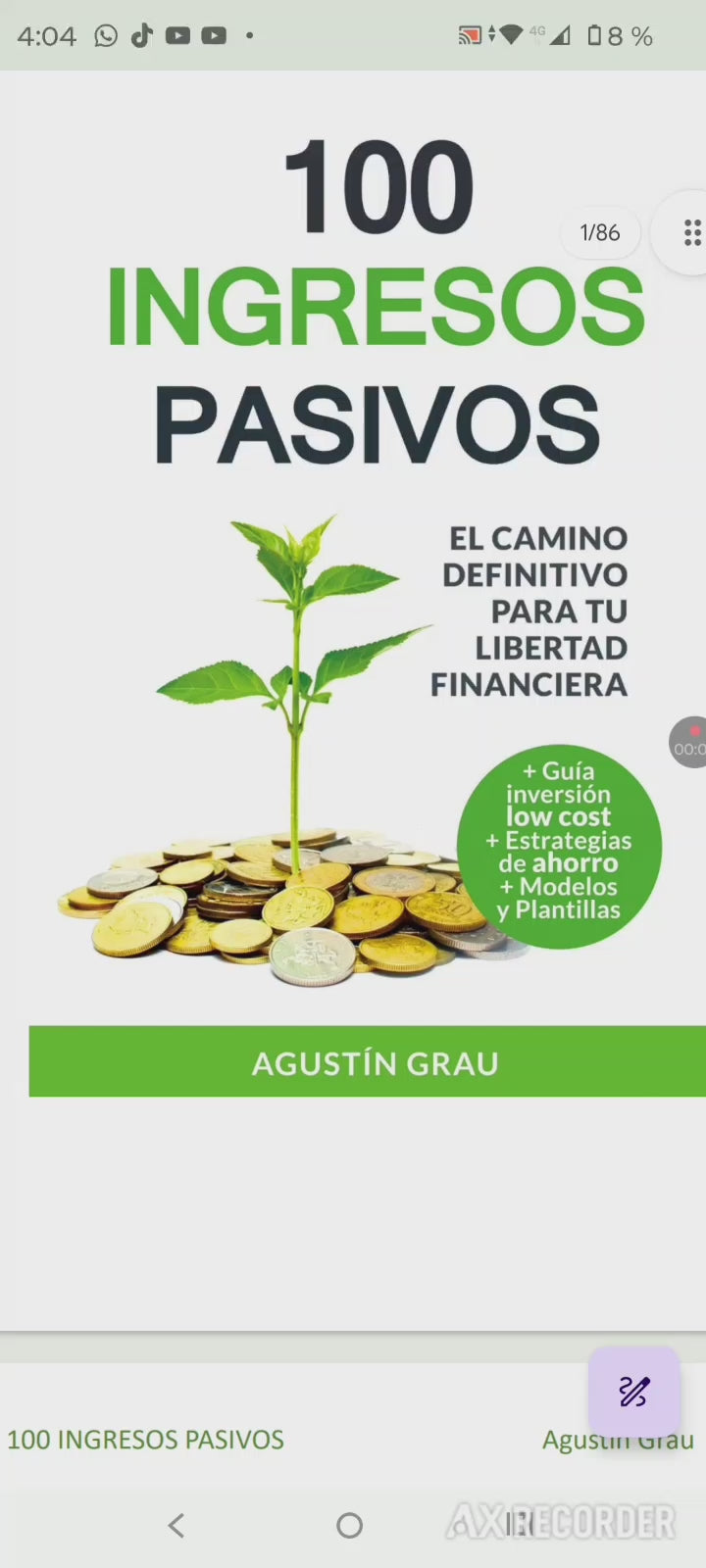Tap the '100 INGRESOS PASIVOS' footer label
This screenshot has width=706, height=1568.
[145, 1440]
